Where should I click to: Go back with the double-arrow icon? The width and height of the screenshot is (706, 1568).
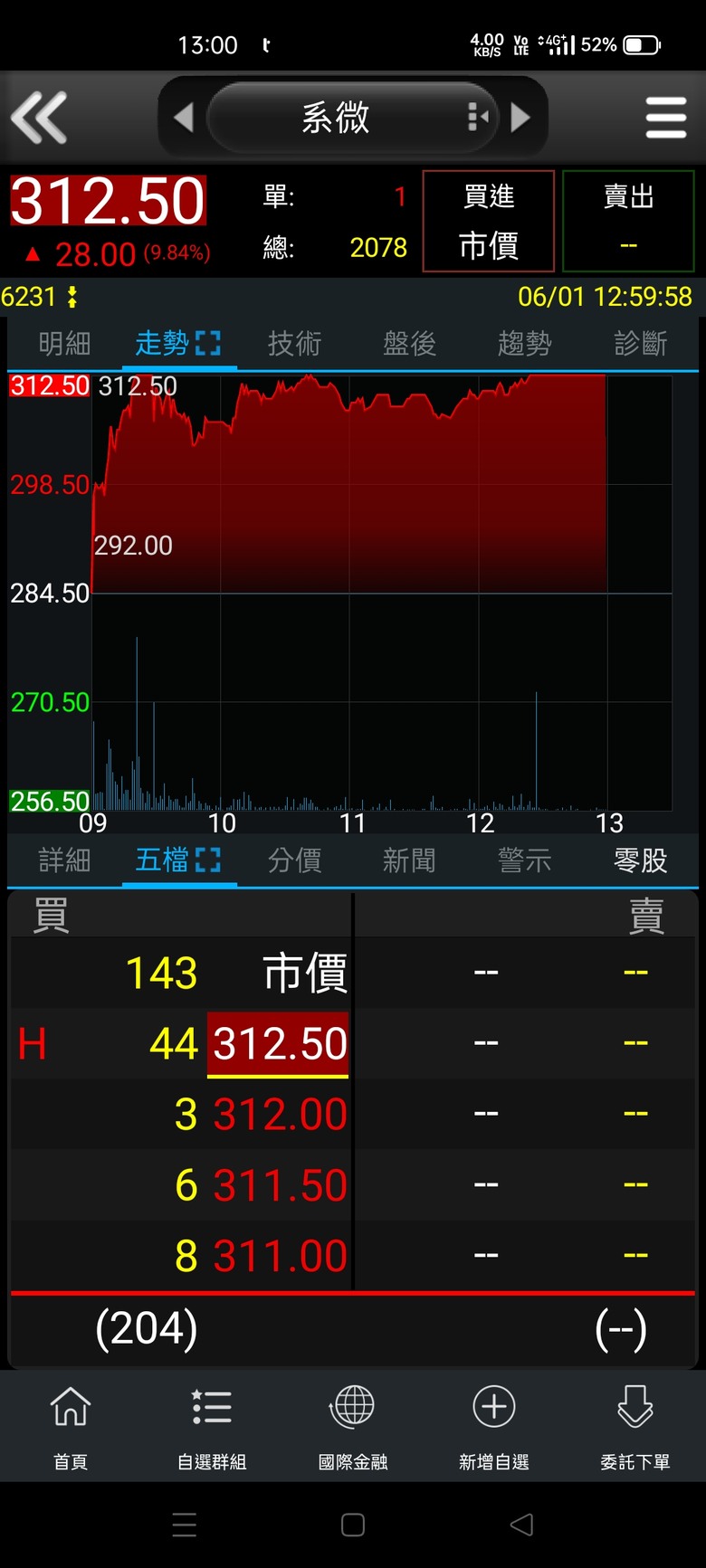tap(39, 118)
